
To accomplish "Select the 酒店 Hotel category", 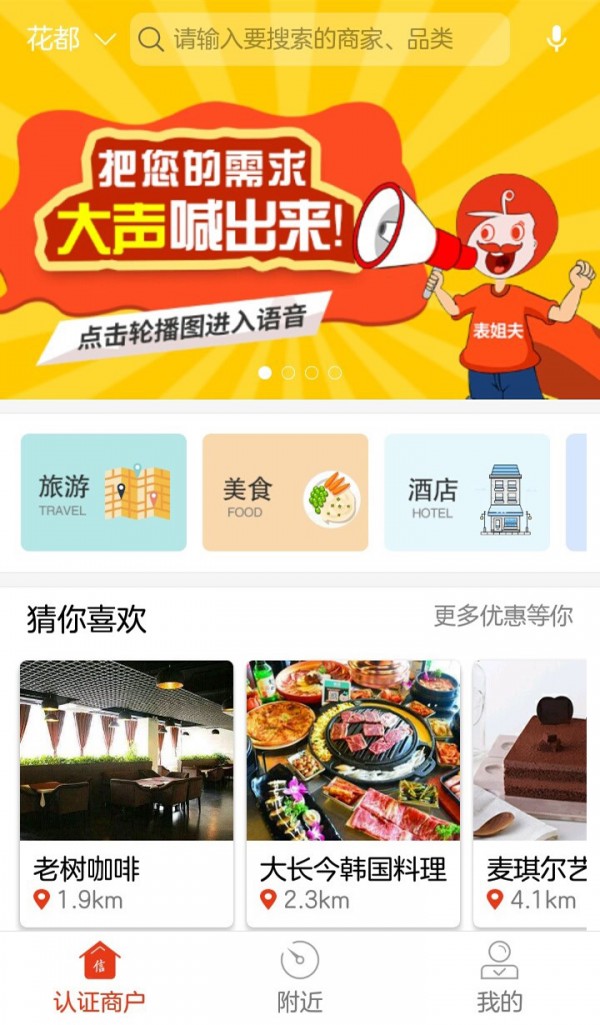I will click(467, 492).
